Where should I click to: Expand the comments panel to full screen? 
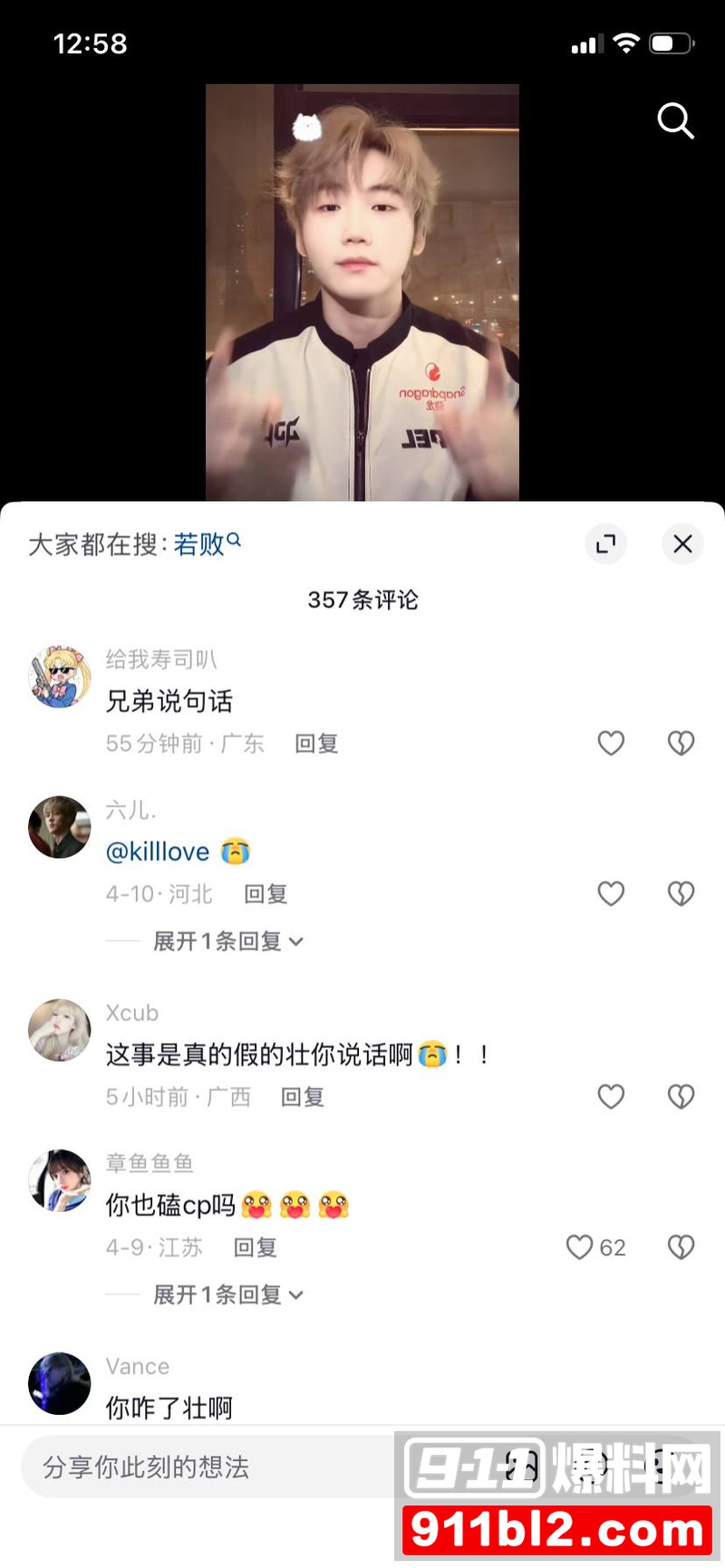[605, 544]
